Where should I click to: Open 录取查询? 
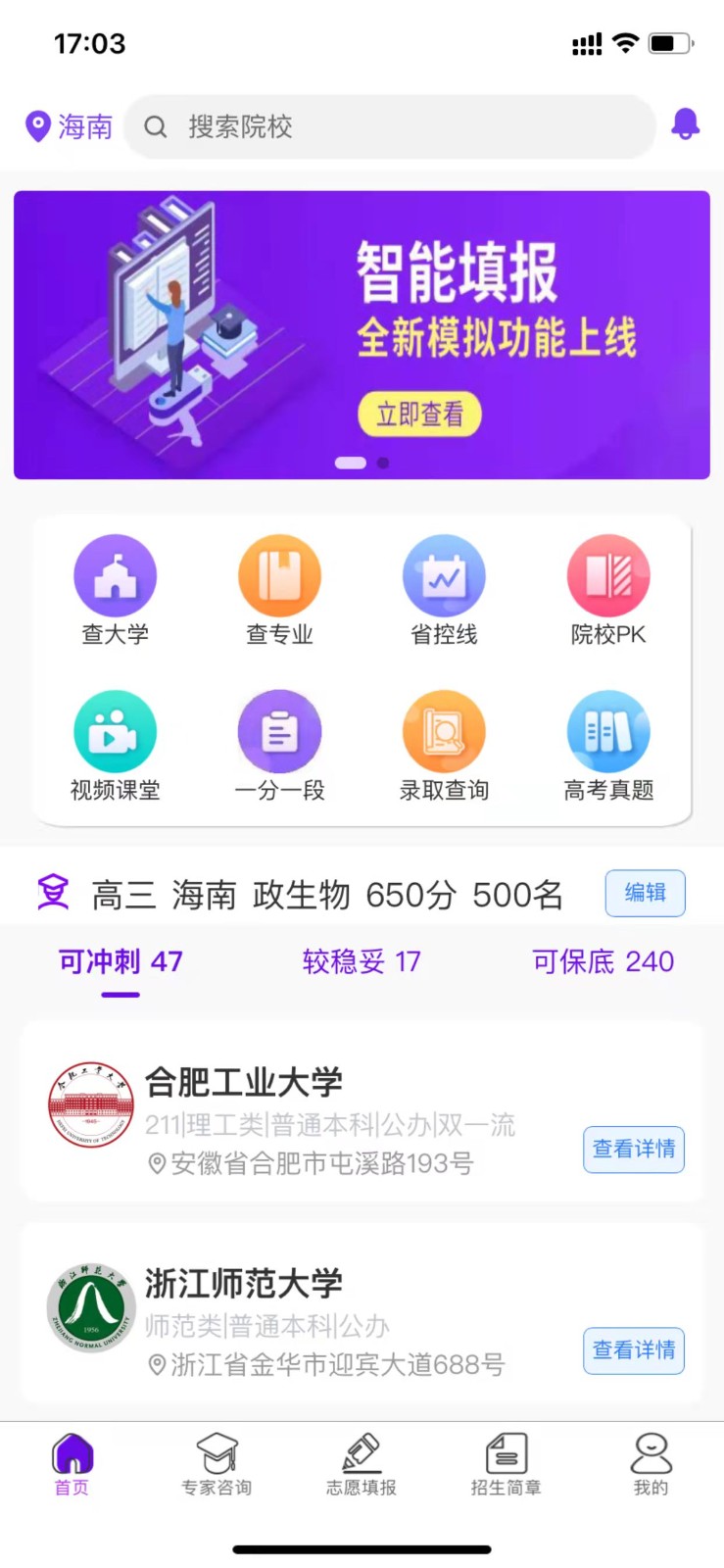pos(444,747)
